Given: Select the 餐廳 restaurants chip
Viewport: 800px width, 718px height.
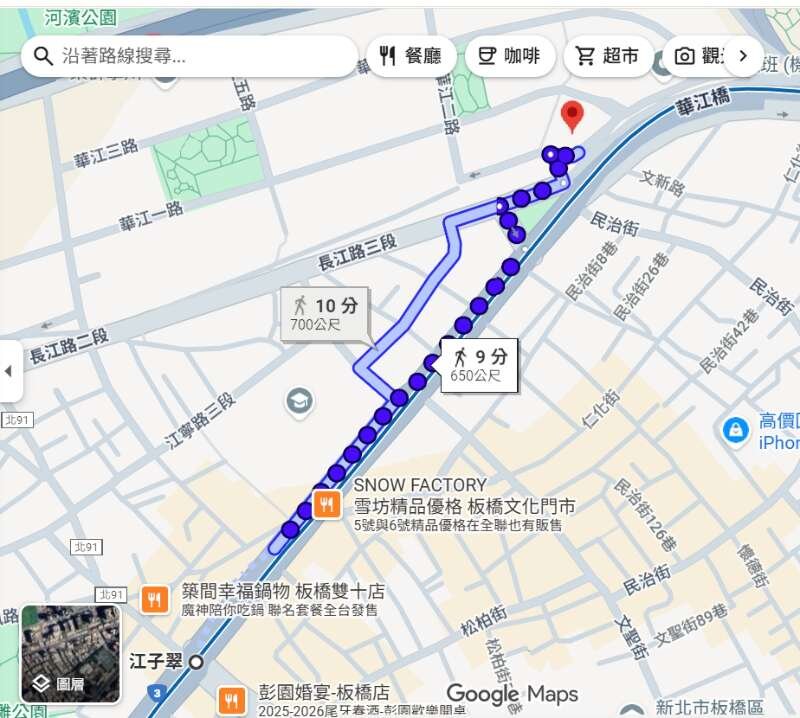Looking at the screenshot, I should pos(410,56).
